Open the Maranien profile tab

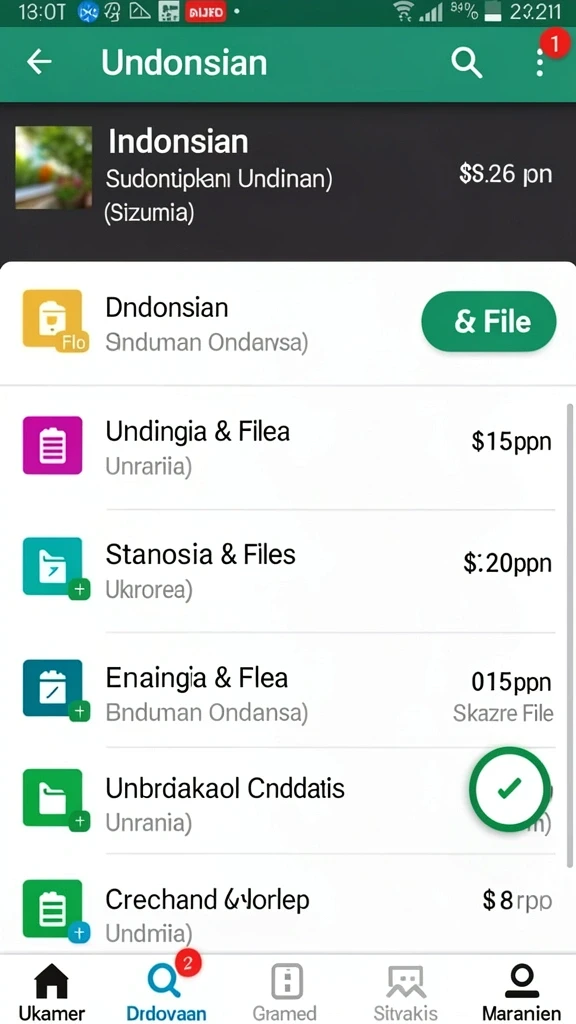pos(521,991)
